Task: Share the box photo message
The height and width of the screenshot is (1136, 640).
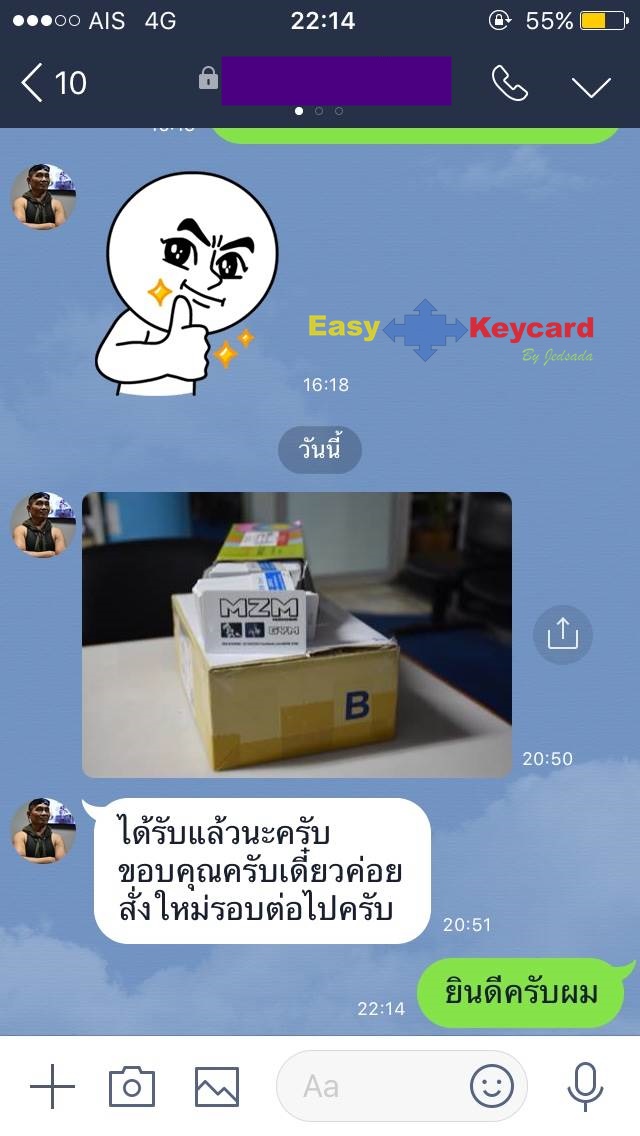Action: tap(563, 633)
